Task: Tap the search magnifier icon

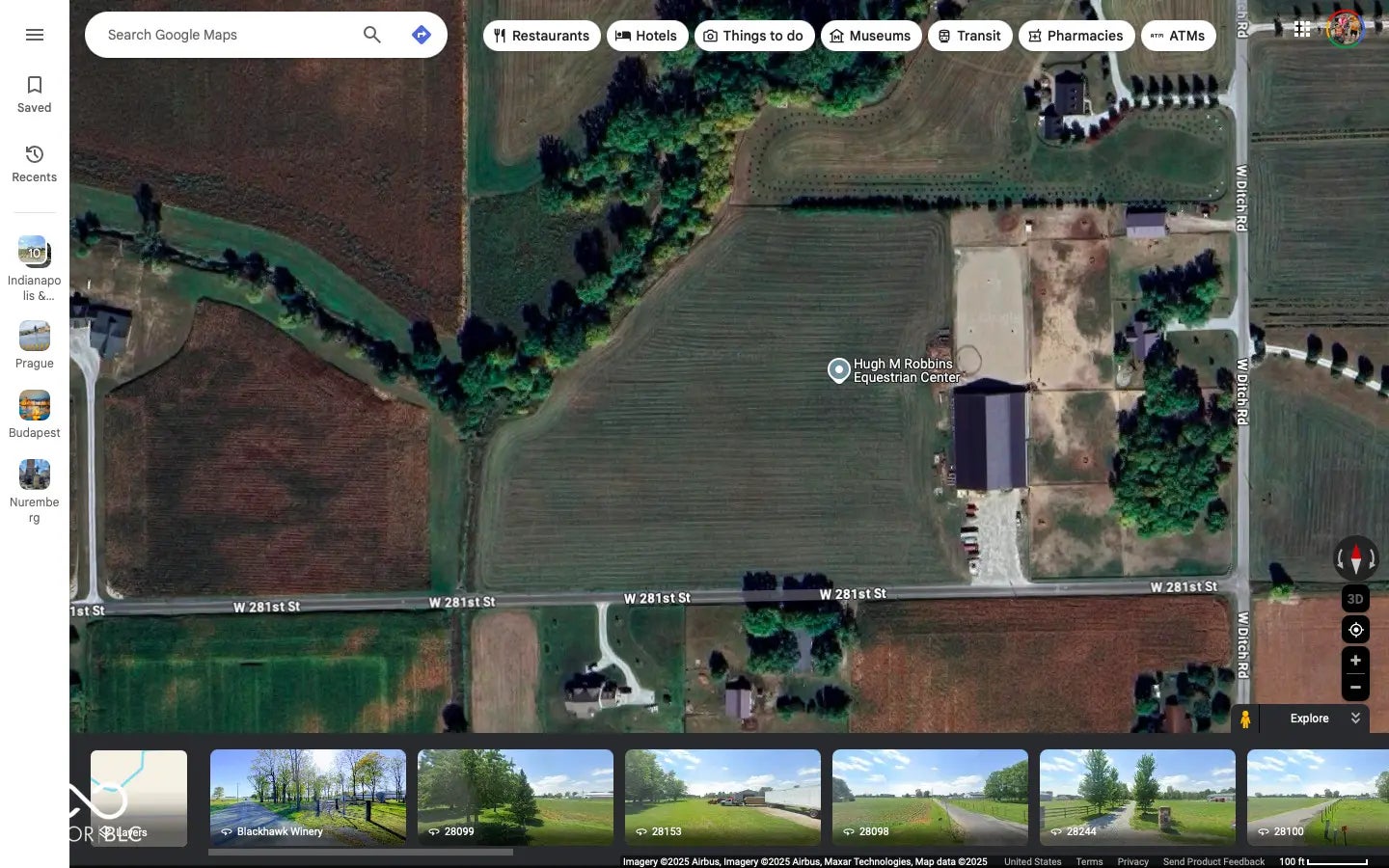Action: pyautogui.click(x=372, y=35)
